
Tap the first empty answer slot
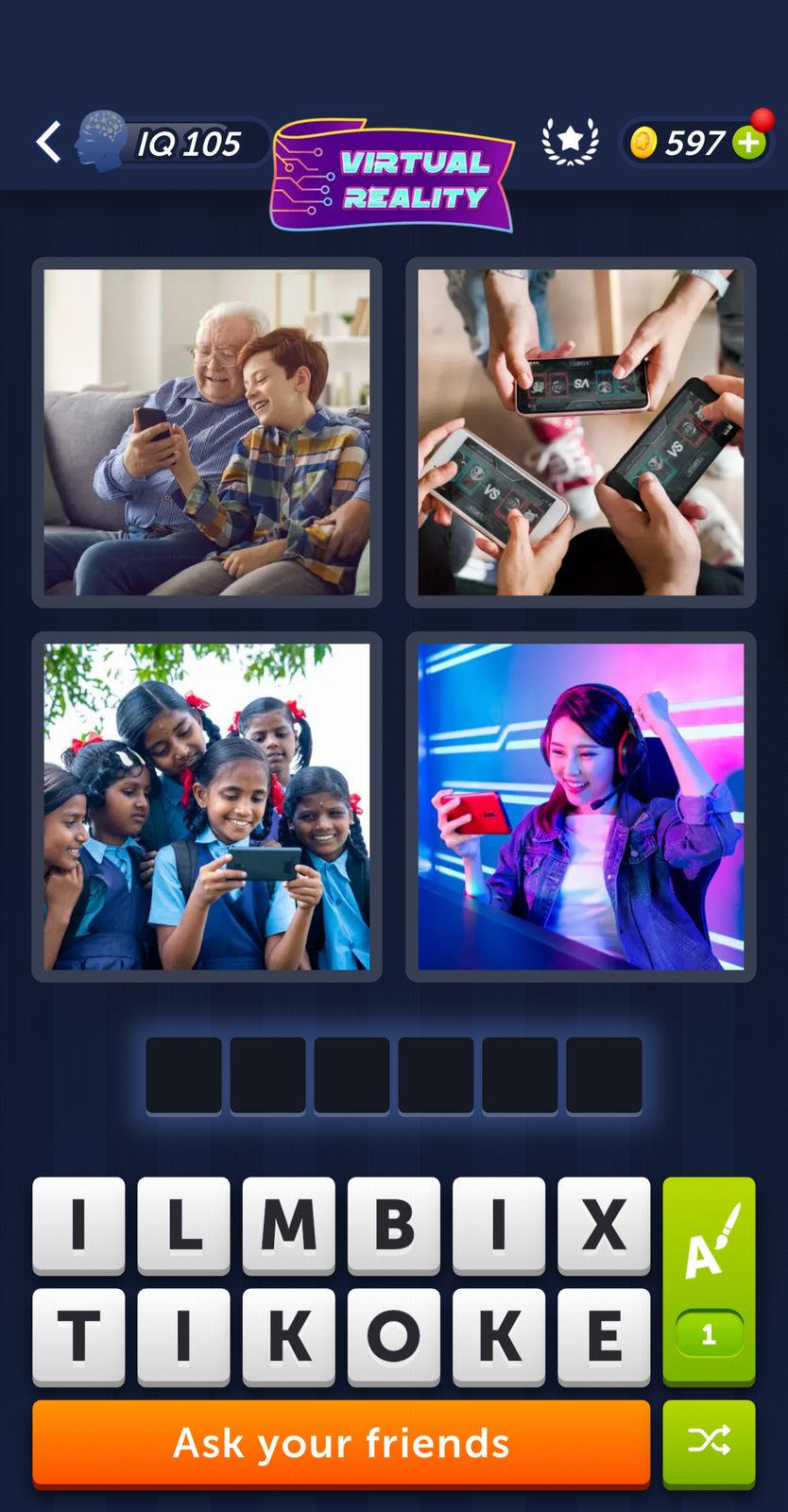(183, 1075)
